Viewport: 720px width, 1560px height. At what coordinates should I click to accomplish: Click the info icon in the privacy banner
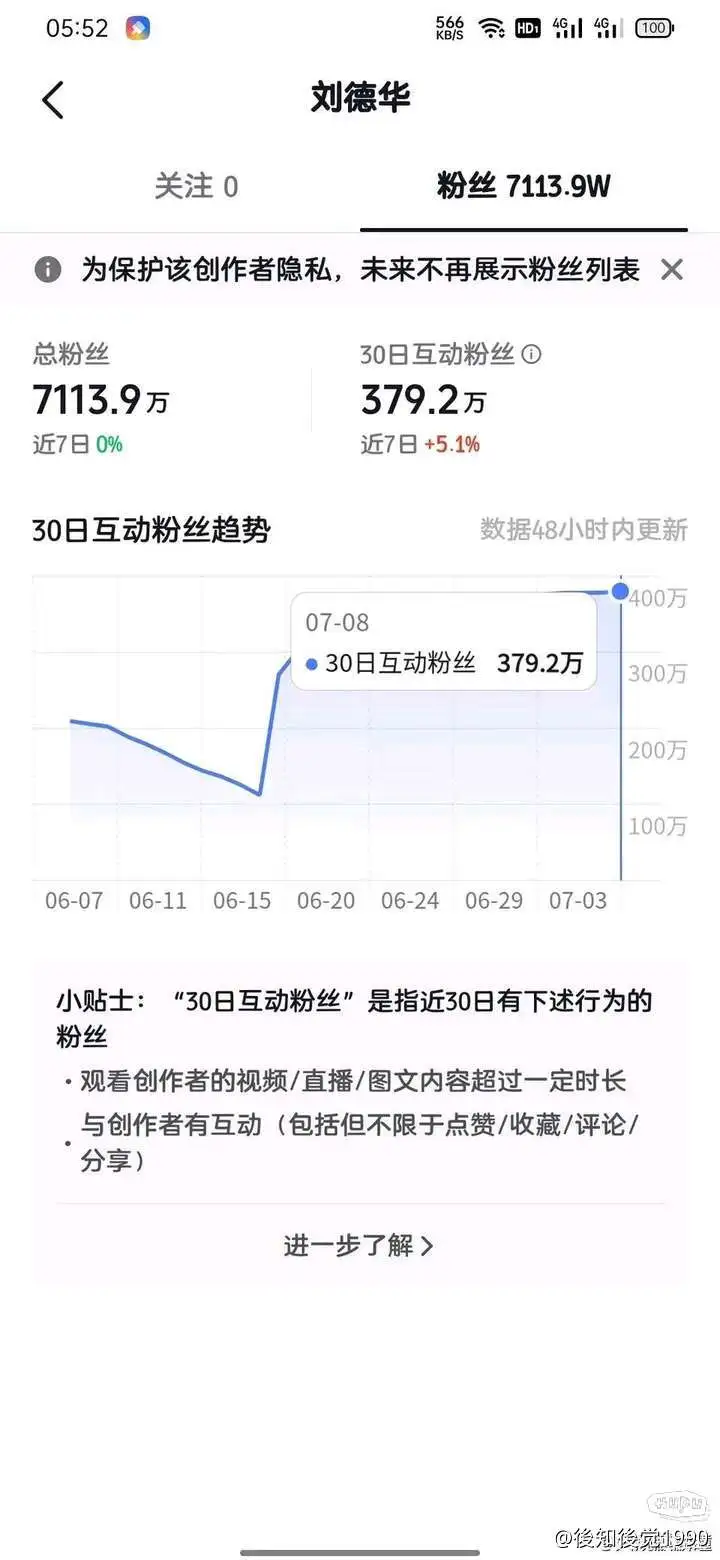pos(47,270)
